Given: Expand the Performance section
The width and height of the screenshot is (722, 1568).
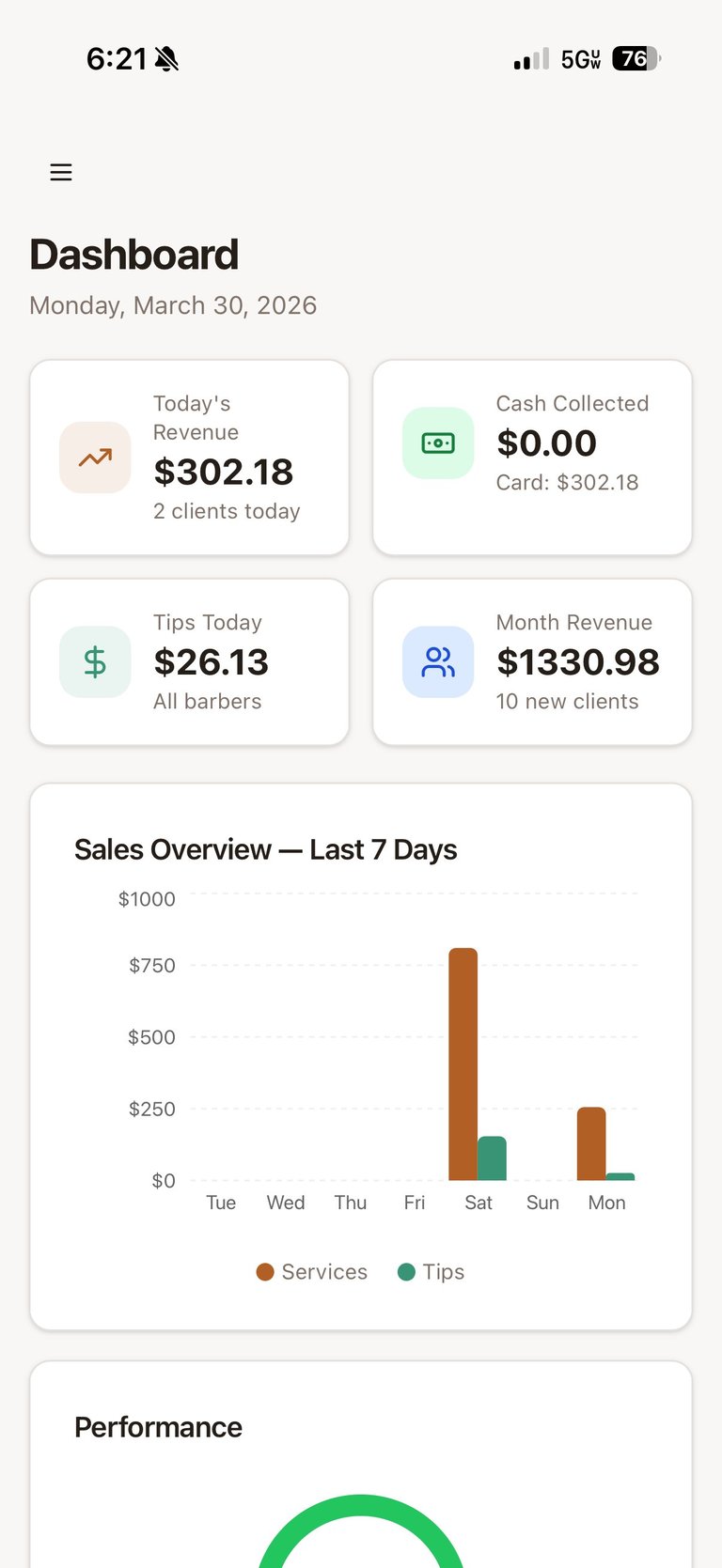Looking at the screenshot, I should [x=158, y=1427].
